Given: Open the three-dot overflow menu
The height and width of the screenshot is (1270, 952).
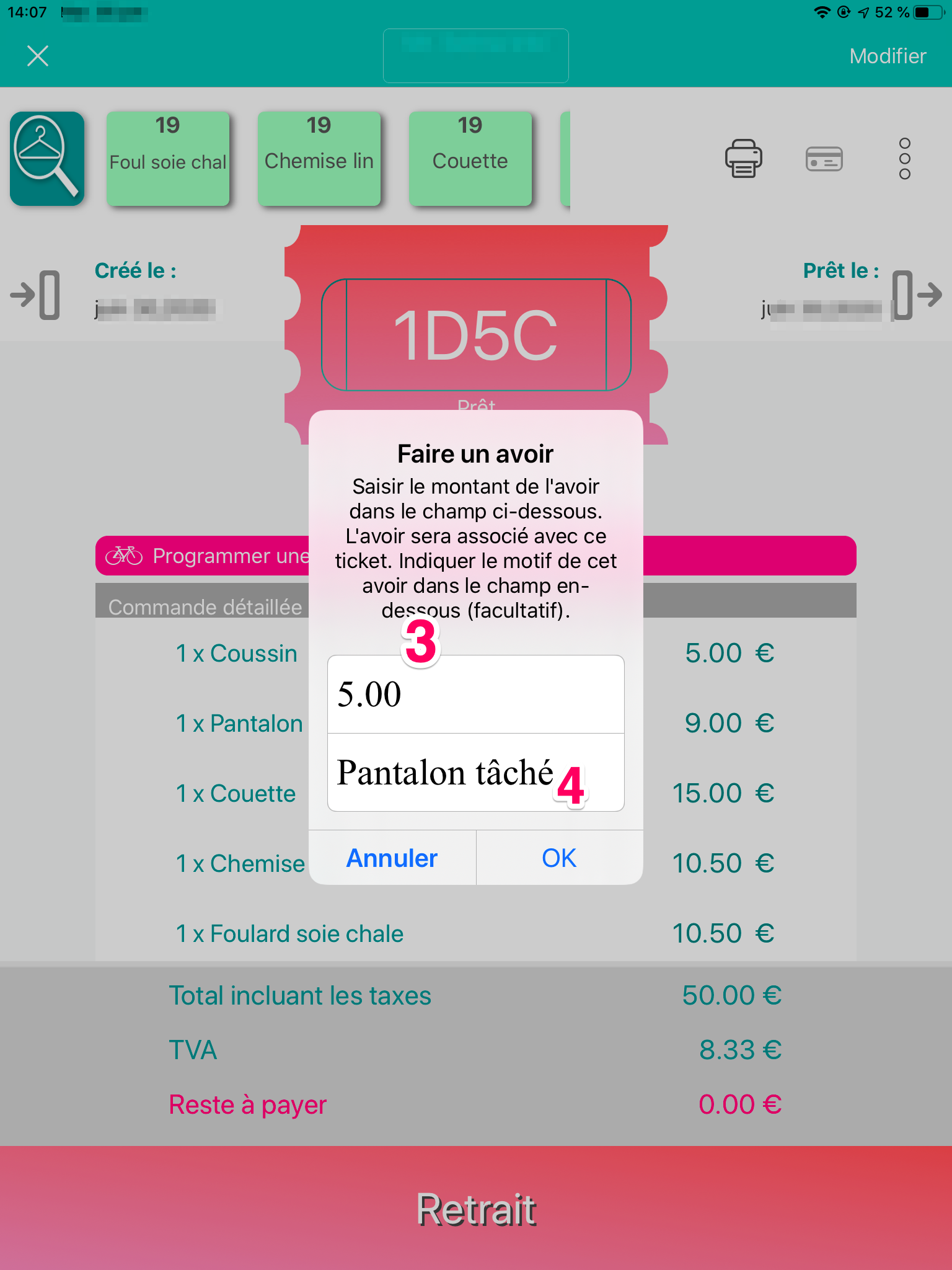Looking at the screenshot, I should [904, 159].
